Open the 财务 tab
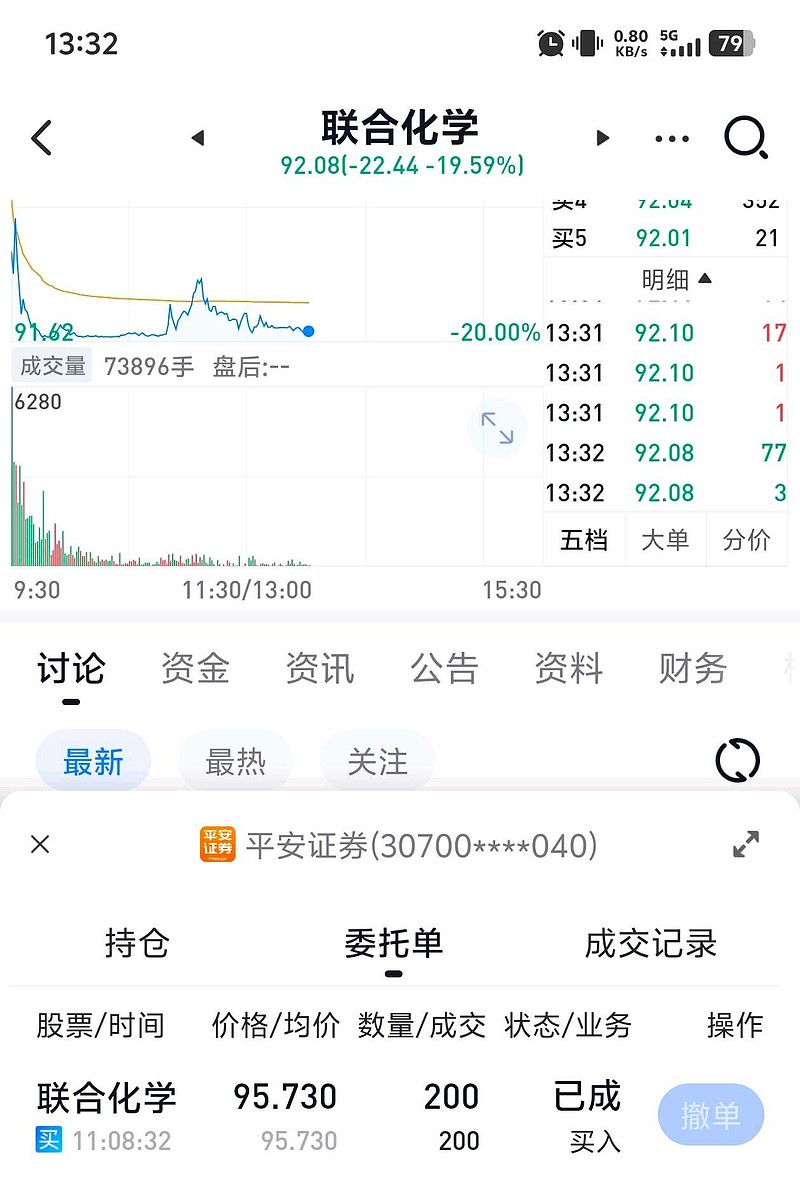The width and height of the screenshot is (800, 1197). pos(692,668)
